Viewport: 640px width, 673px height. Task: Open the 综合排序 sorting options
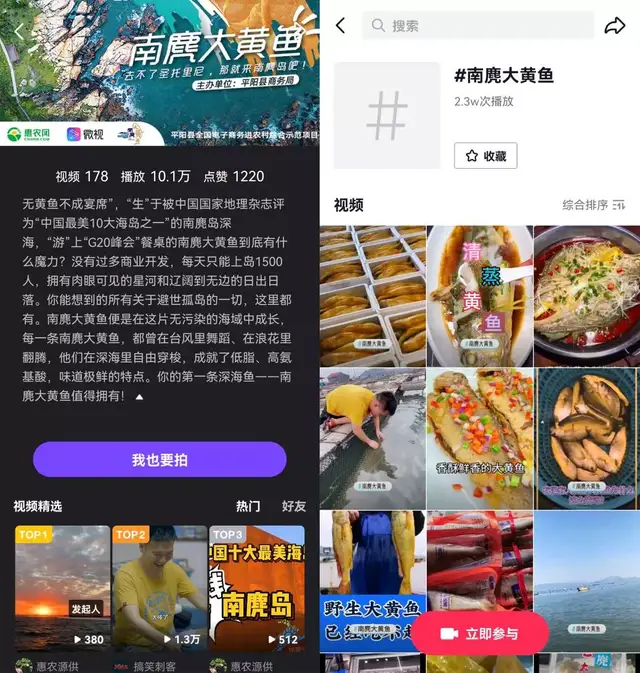tap(593, 205)
